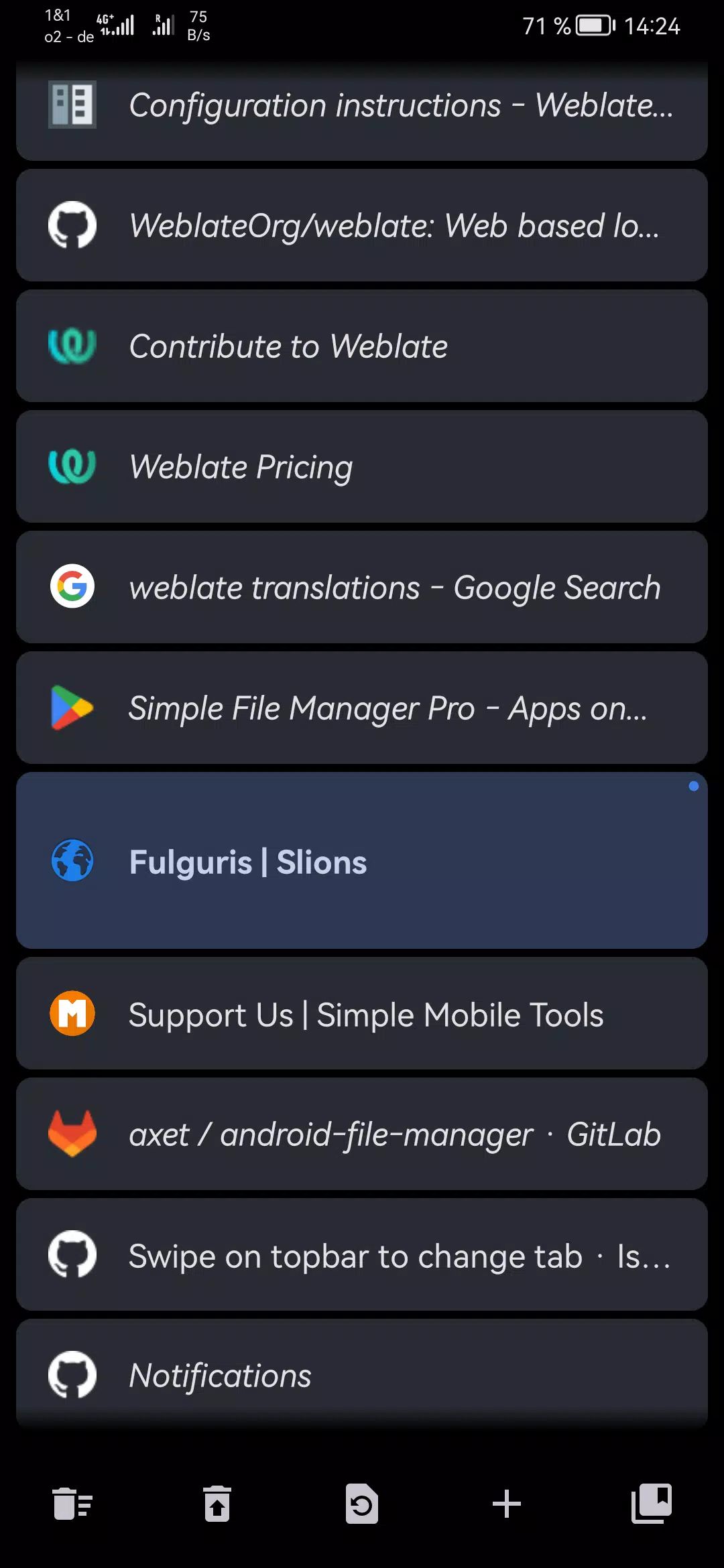
Task: Switch to the Weblate Pricing tab
Action: [362, 466]
